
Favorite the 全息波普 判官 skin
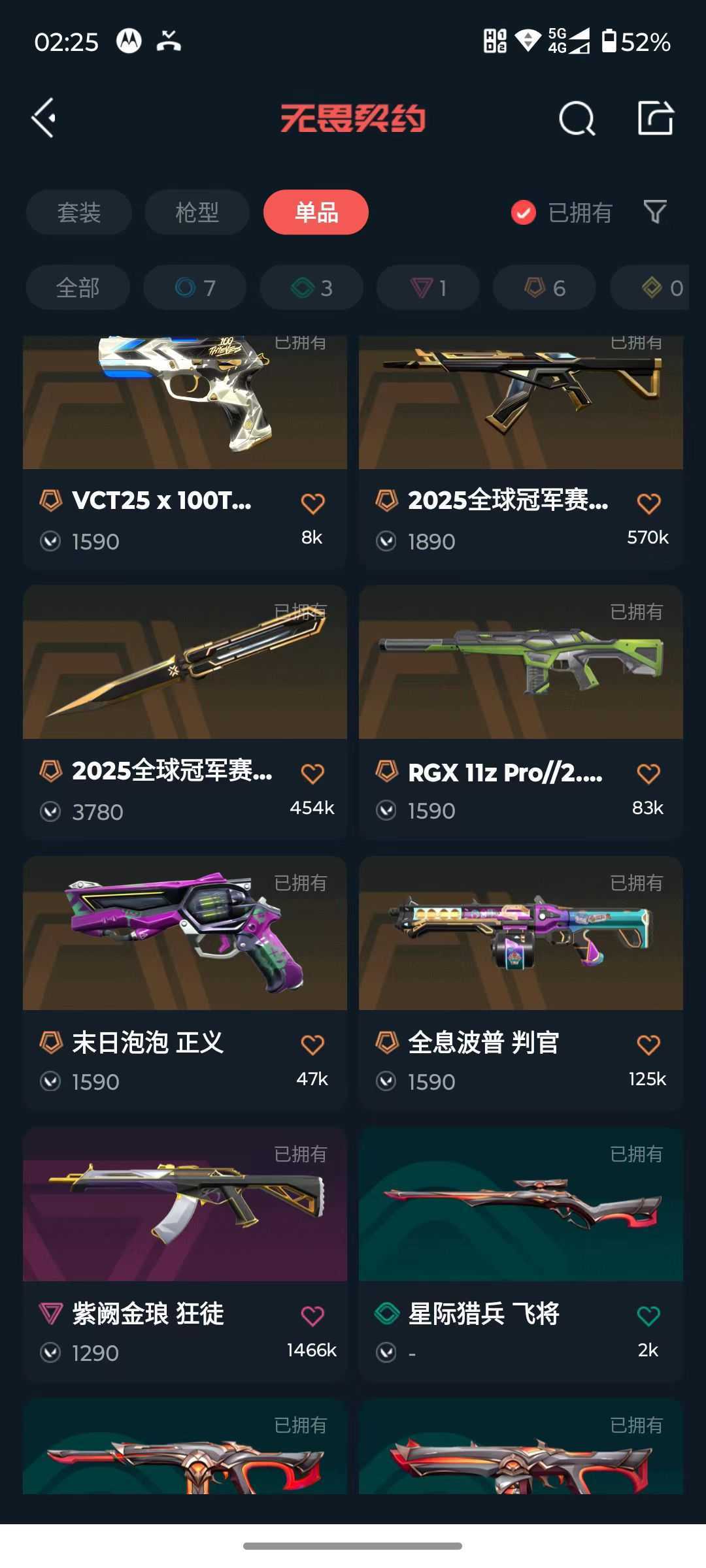[648, 1044]
